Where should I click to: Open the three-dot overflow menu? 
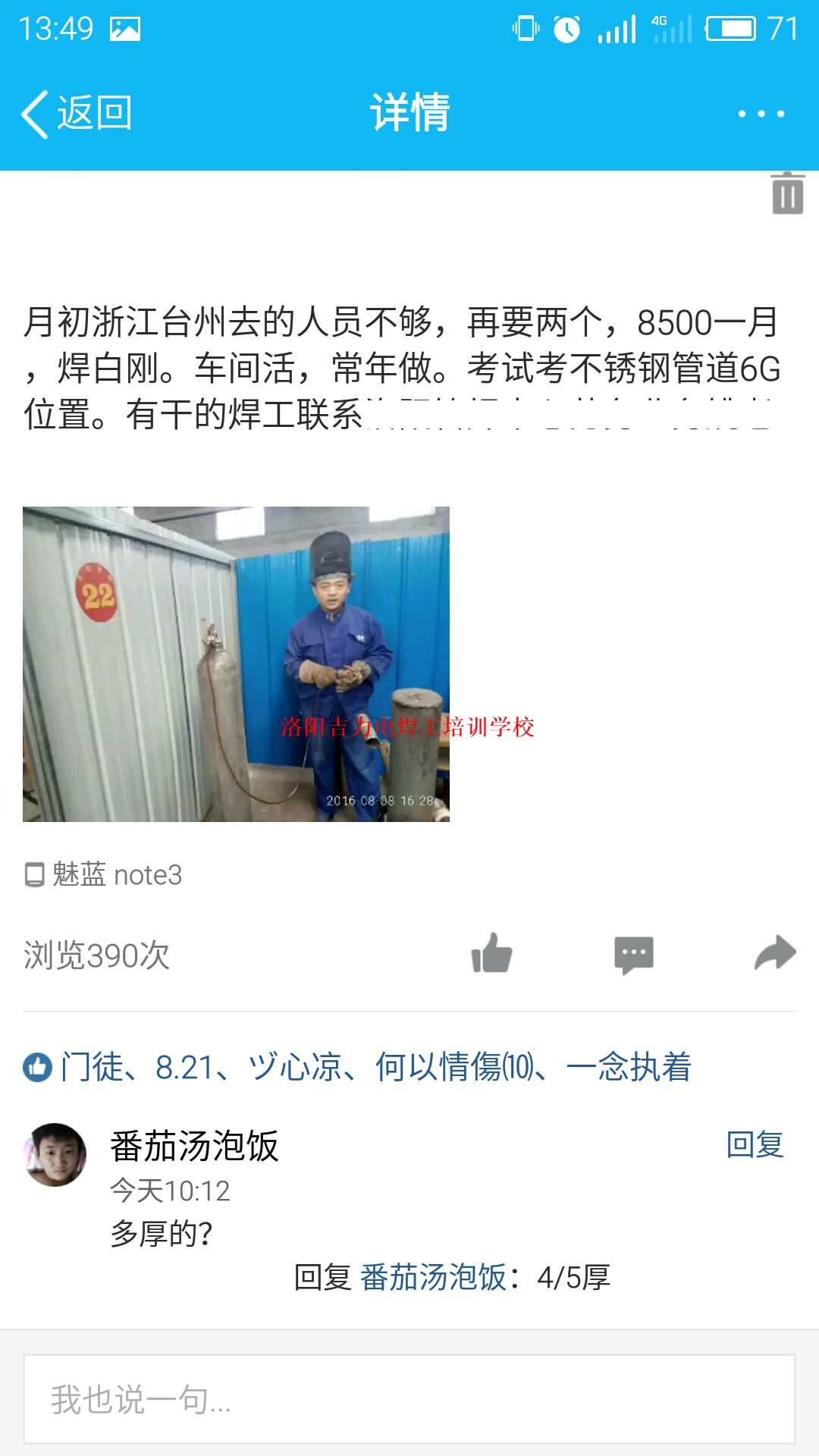coord(761,114)
